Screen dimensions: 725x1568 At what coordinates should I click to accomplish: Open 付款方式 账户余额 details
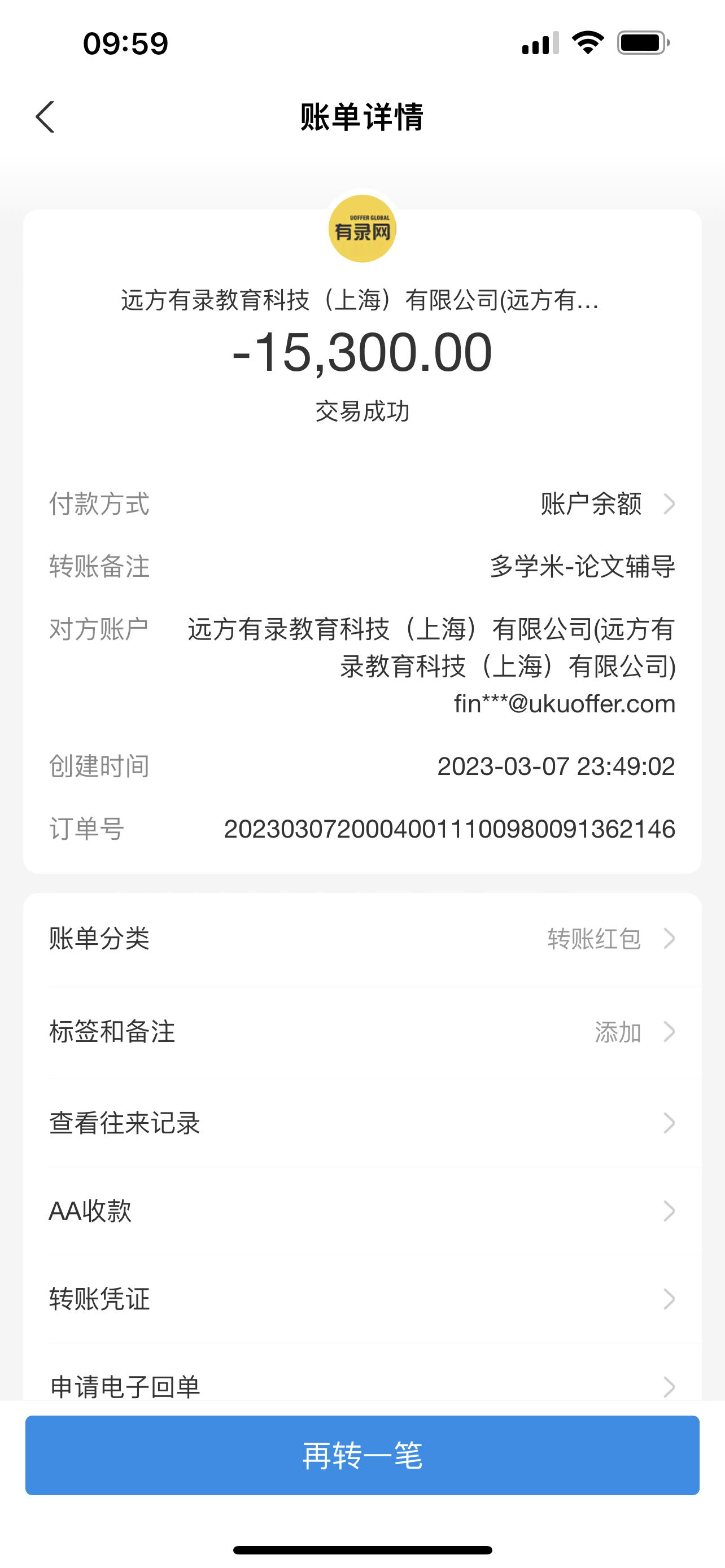tap(606, 504)
